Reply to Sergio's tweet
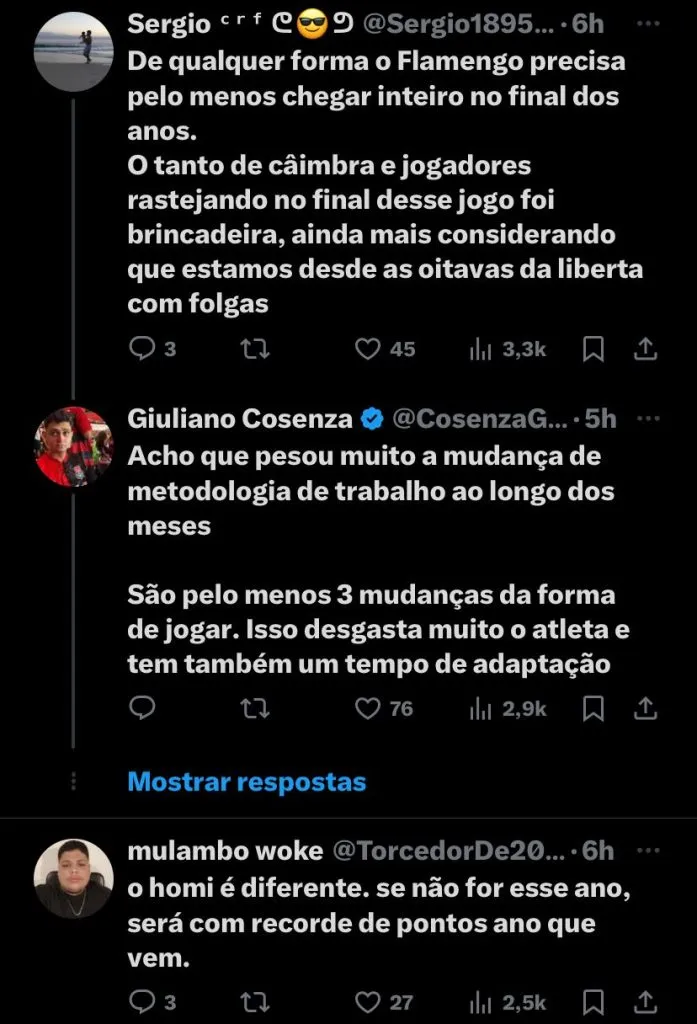Image resolution: width=697 pixels, height=1024 pixels. [143, 348]
